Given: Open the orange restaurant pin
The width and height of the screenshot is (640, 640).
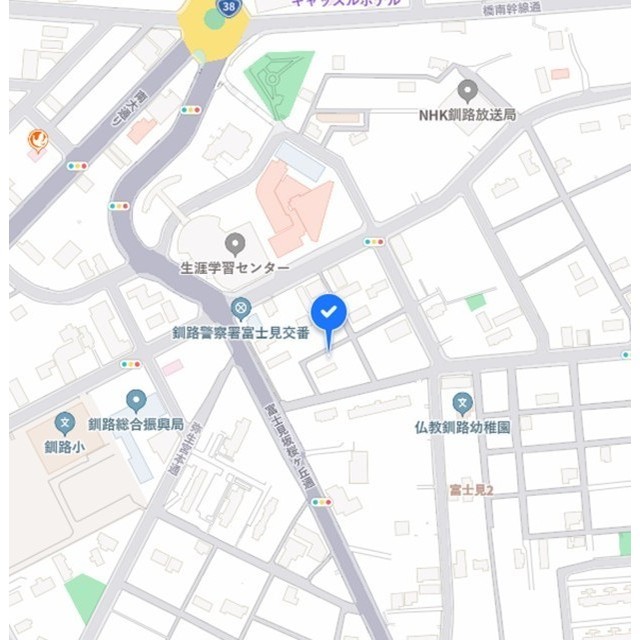Looking at the screenshot, I should coord(36,141).
